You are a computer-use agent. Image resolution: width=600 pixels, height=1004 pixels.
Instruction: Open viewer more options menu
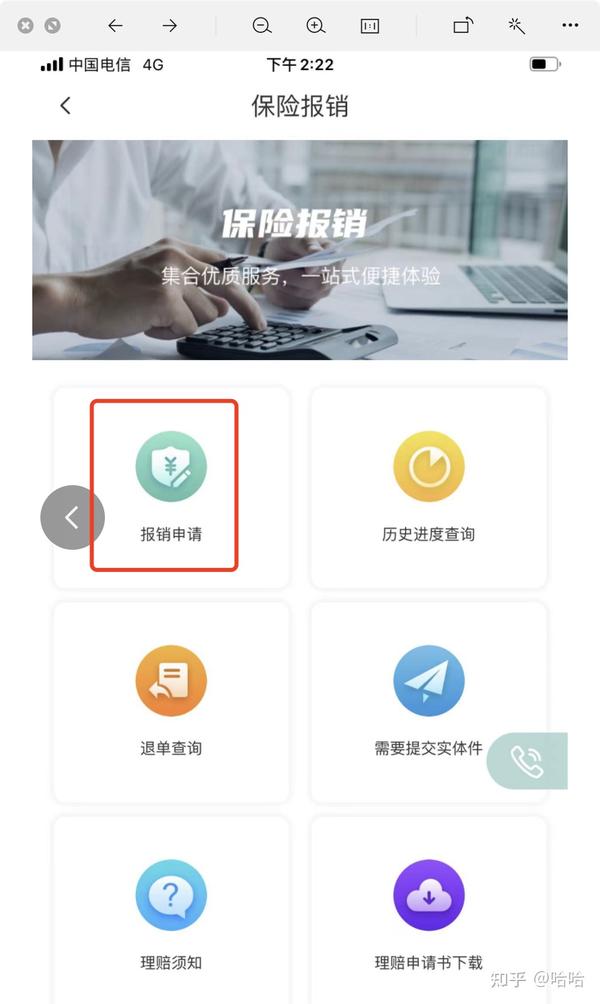[x=570, y=26]
